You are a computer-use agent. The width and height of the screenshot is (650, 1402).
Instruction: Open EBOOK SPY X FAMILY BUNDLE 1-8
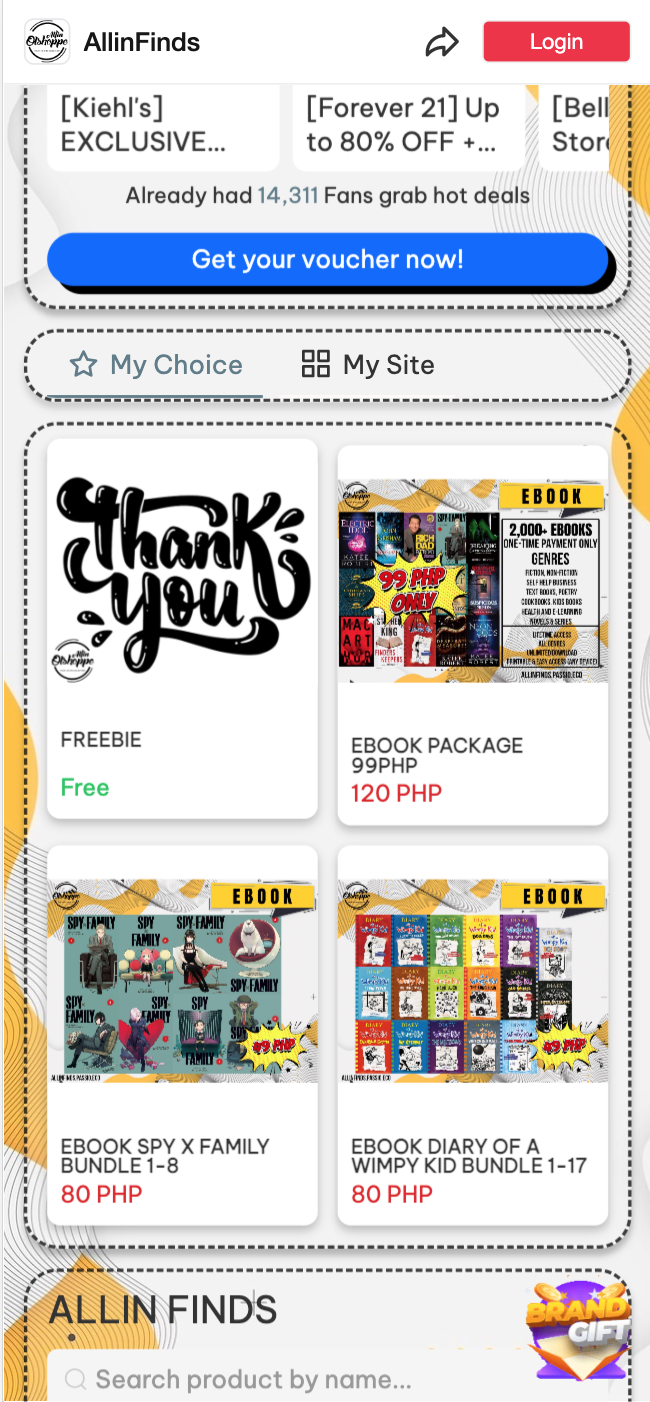click(182, 1035)
